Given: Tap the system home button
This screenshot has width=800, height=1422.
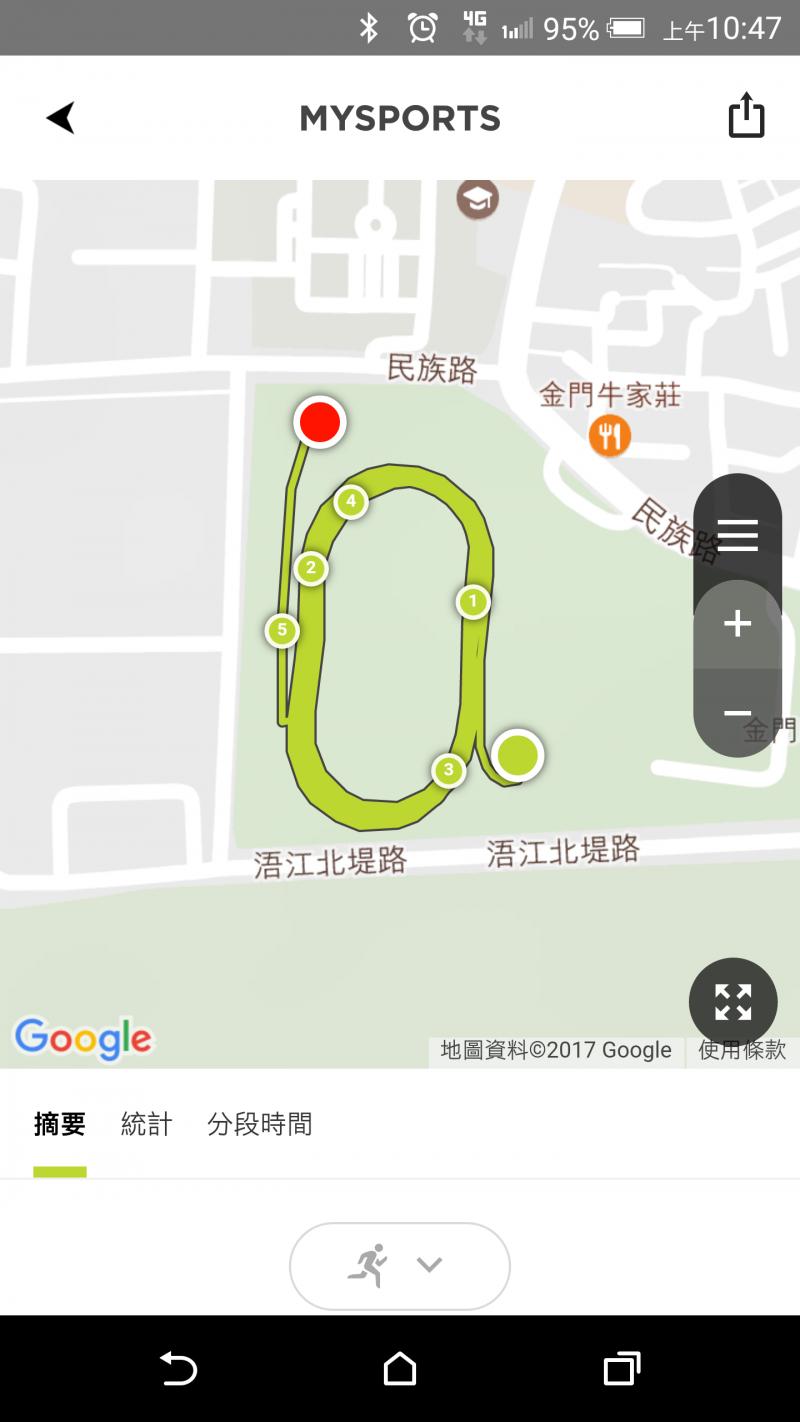Looking at the screenshot, I should click(400, 1368).
